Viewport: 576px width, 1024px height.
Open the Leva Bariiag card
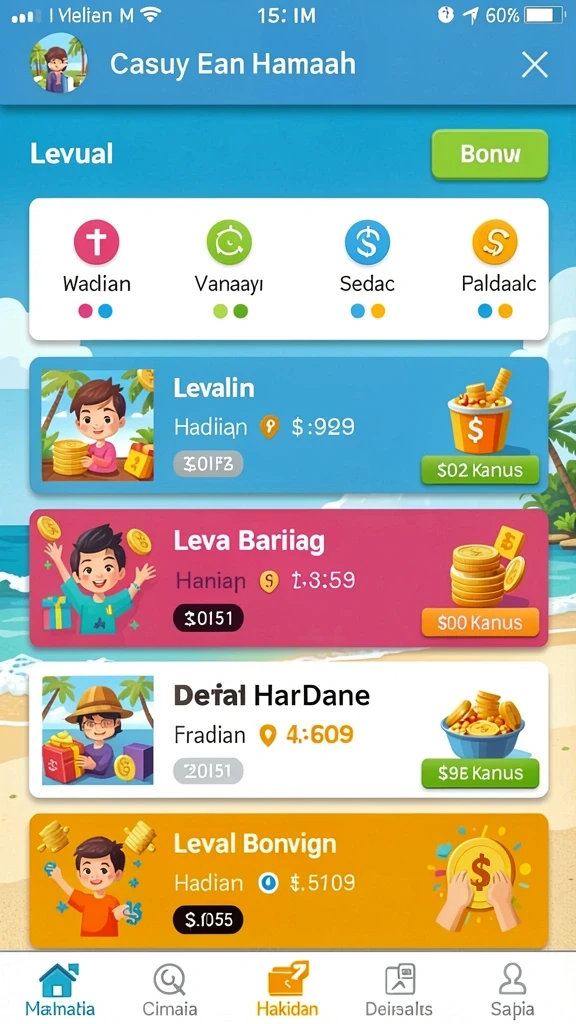point(289,578)
